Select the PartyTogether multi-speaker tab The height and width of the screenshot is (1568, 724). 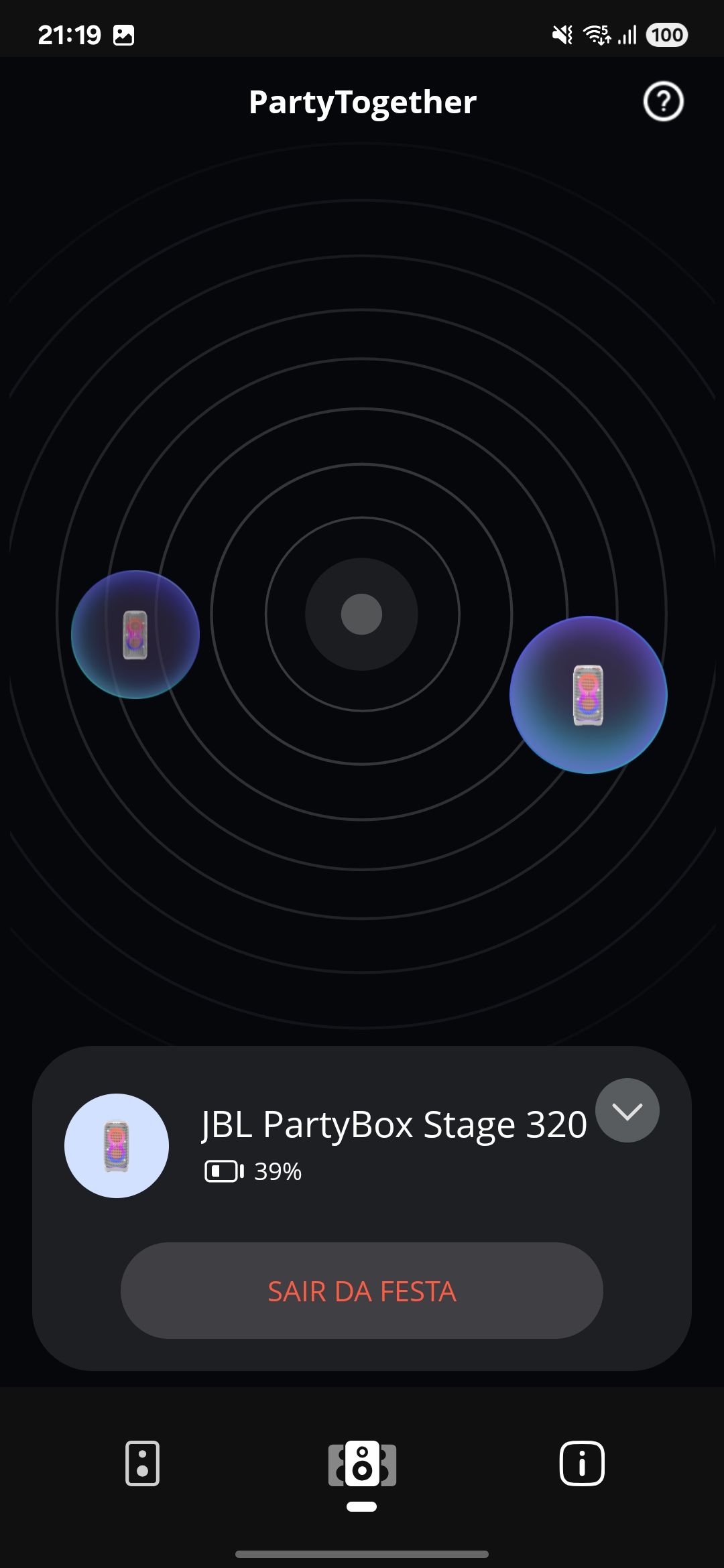click(x=362, y=1463)
